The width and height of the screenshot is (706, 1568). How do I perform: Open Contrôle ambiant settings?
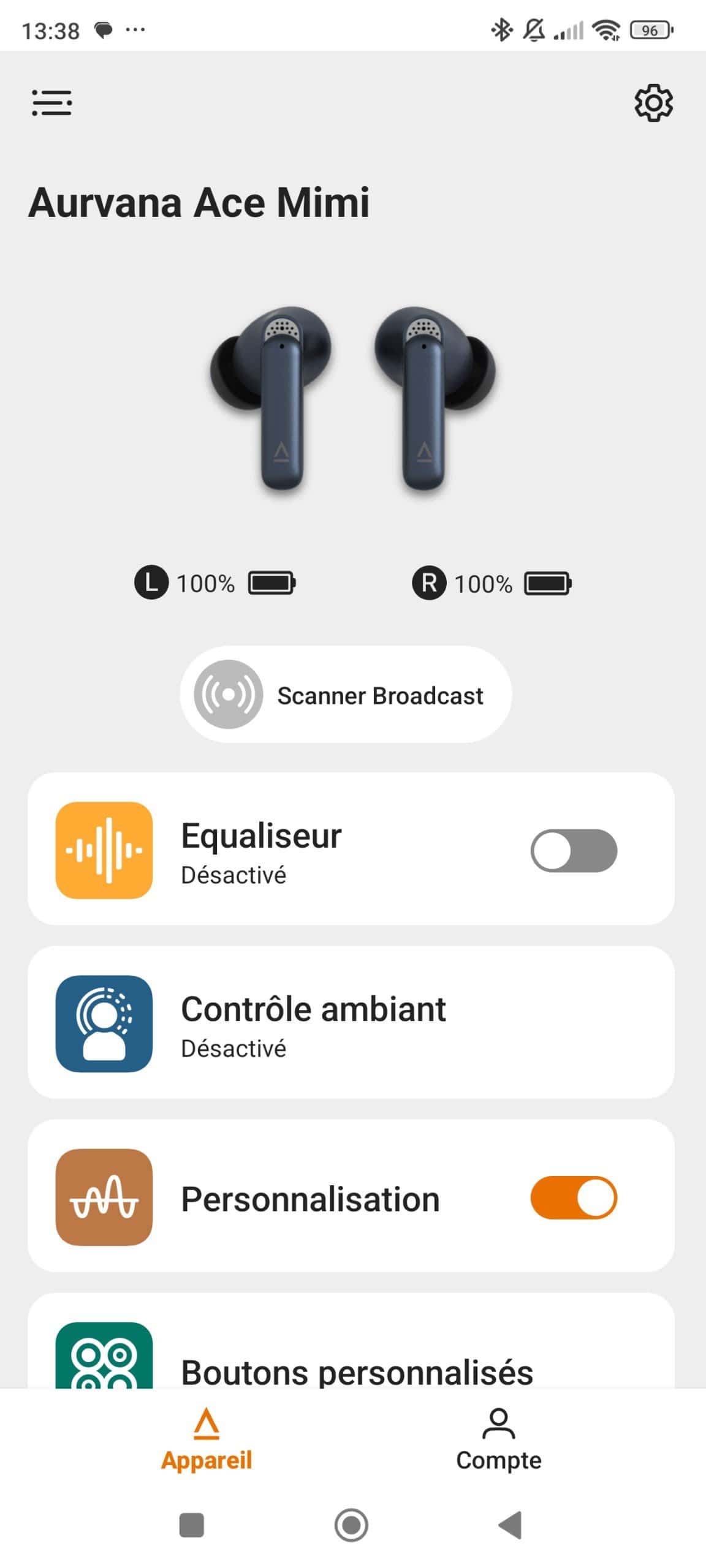351,1023
